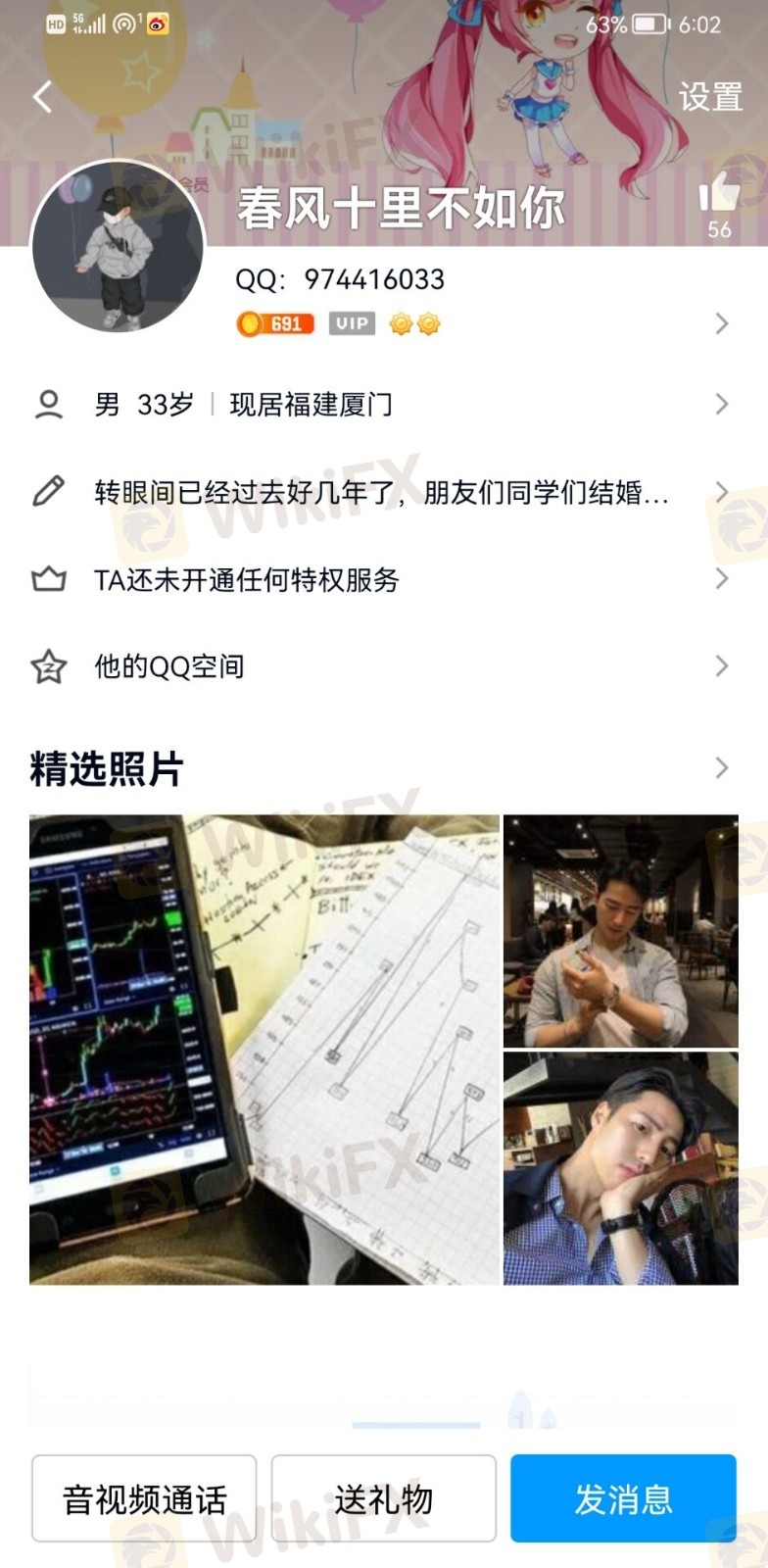
Task: View the profile avatar picture
Action: [118, 247]
